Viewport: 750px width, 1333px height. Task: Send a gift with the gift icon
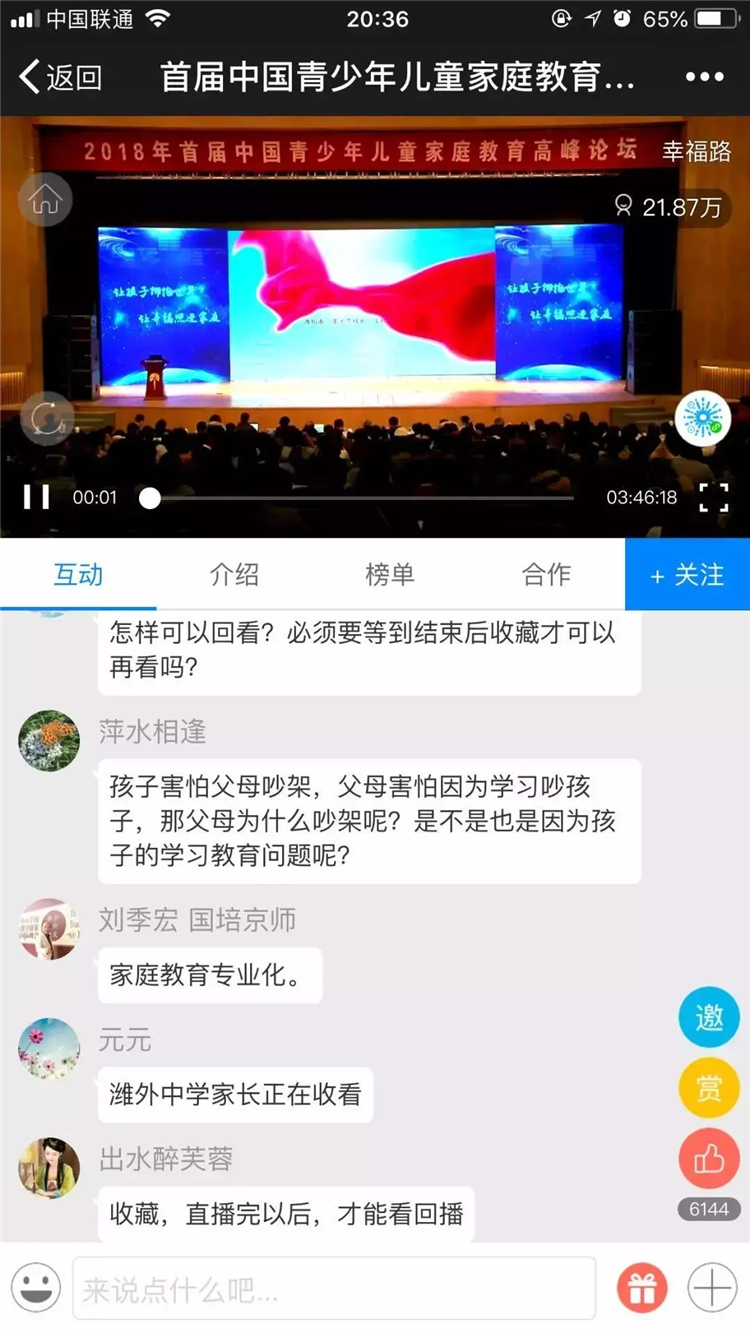coord(642,1288)
